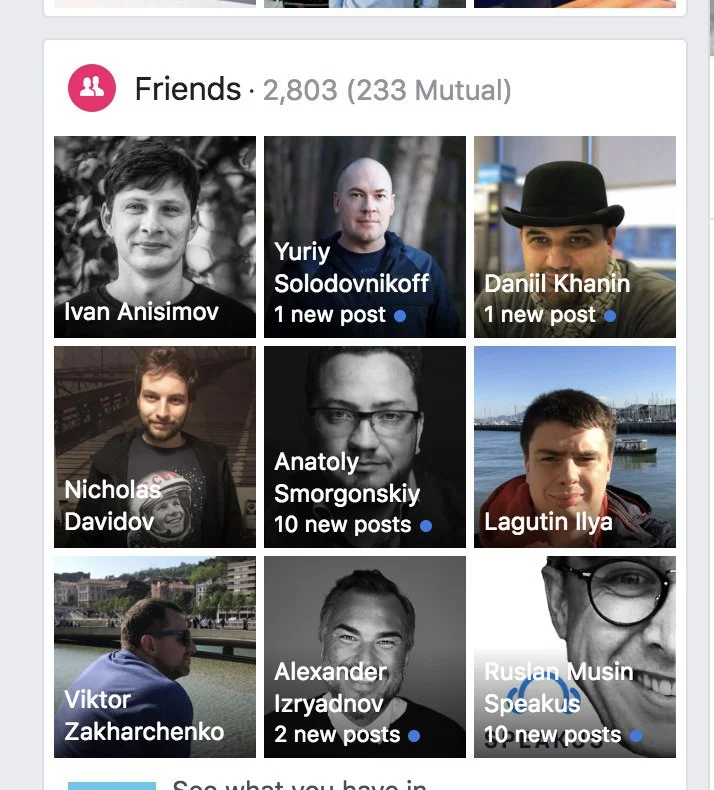Viewport: 714px width, 790px height.
Task: View Yuriy Solodovnikoff's profile tile
Action: point(364,237)
